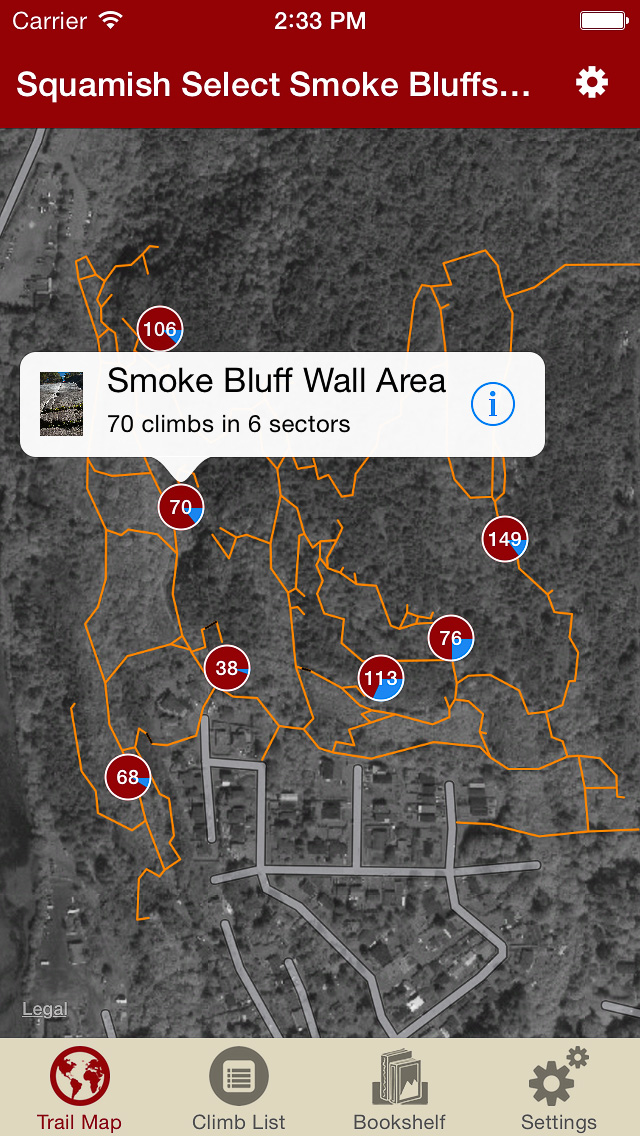
Task: Open info for Smoke Bluff Wall Area
Action: point(492,404)
